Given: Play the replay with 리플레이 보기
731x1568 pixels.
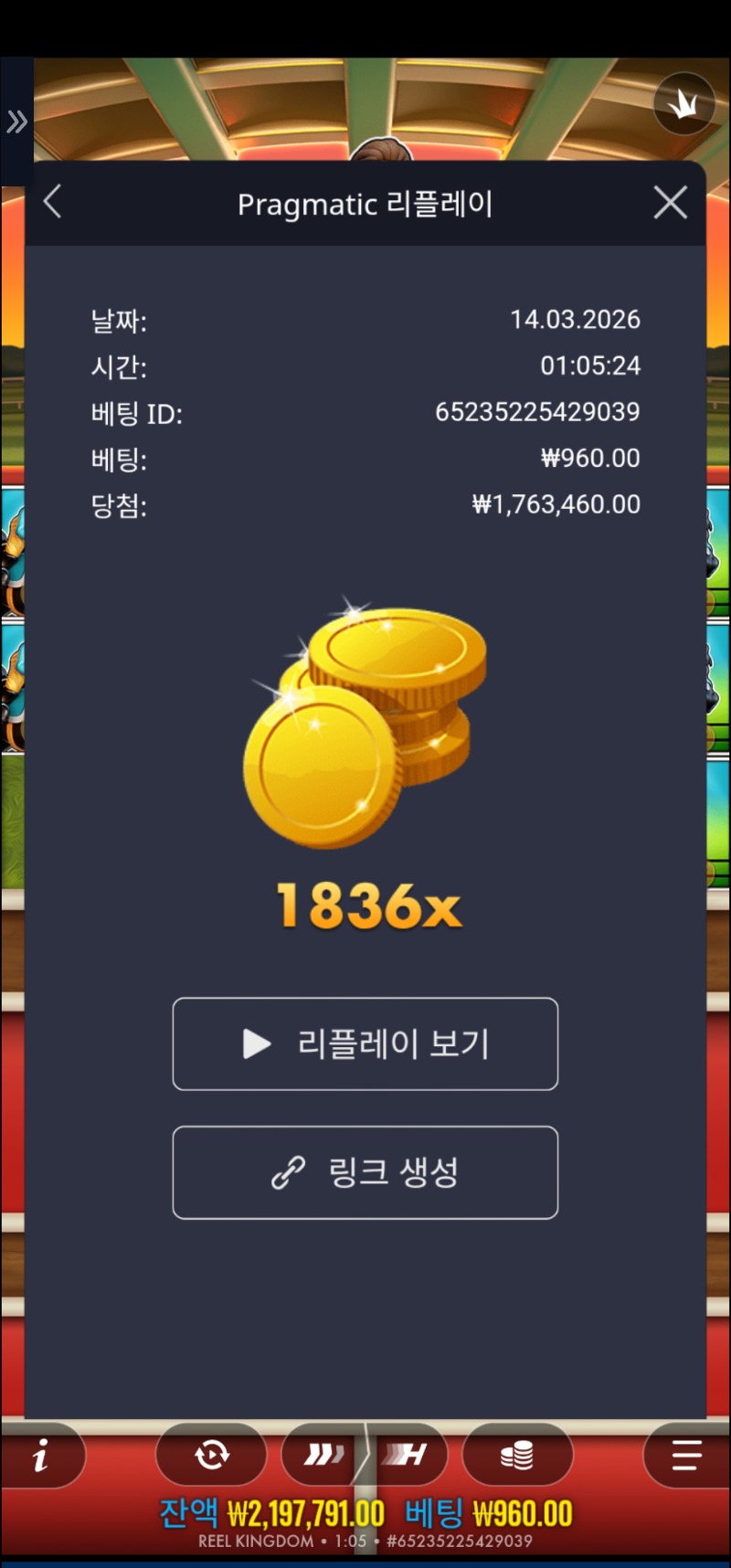Looking at the screenshot, I should click(365, 1044).
